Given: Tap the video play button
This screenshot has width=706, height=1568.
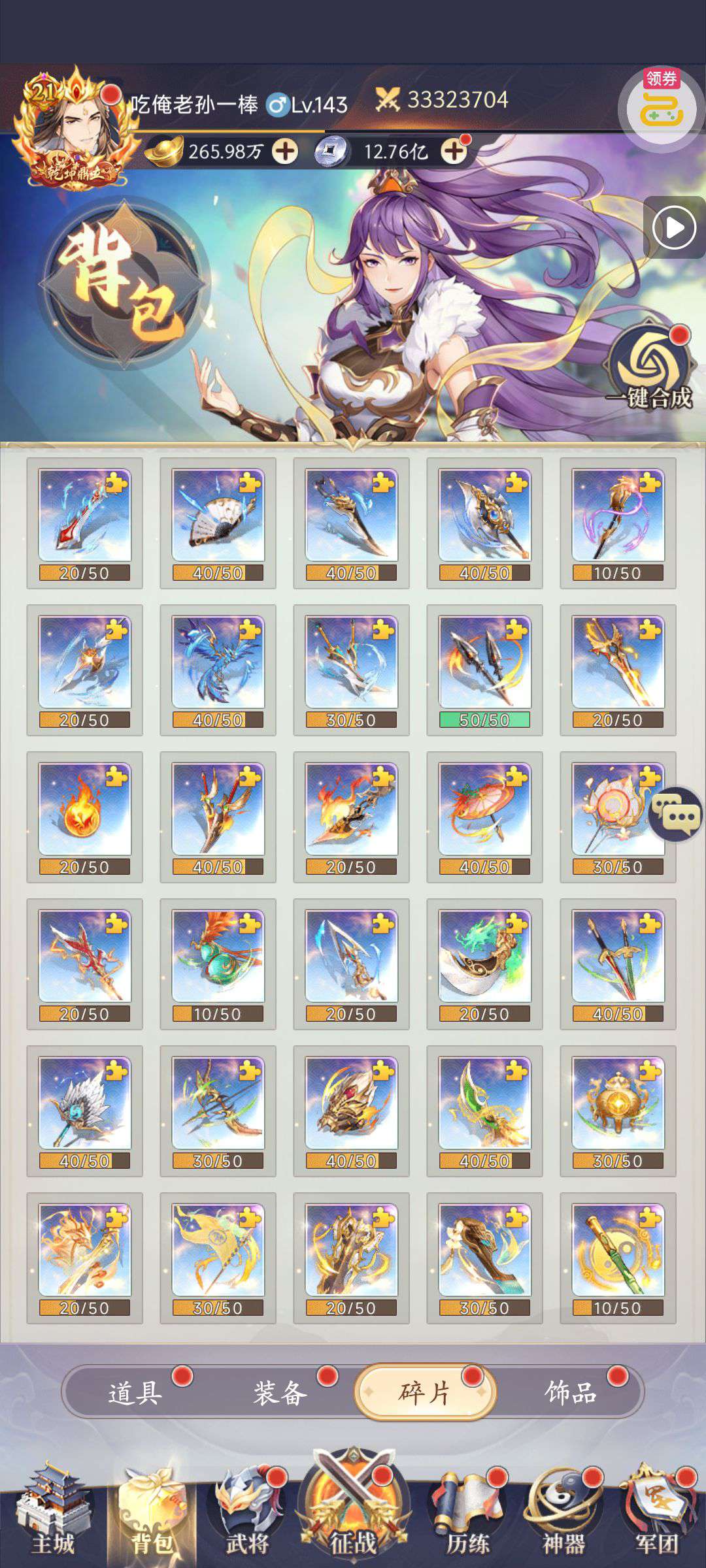Looking at the screenshot, I should coord(674,227).
